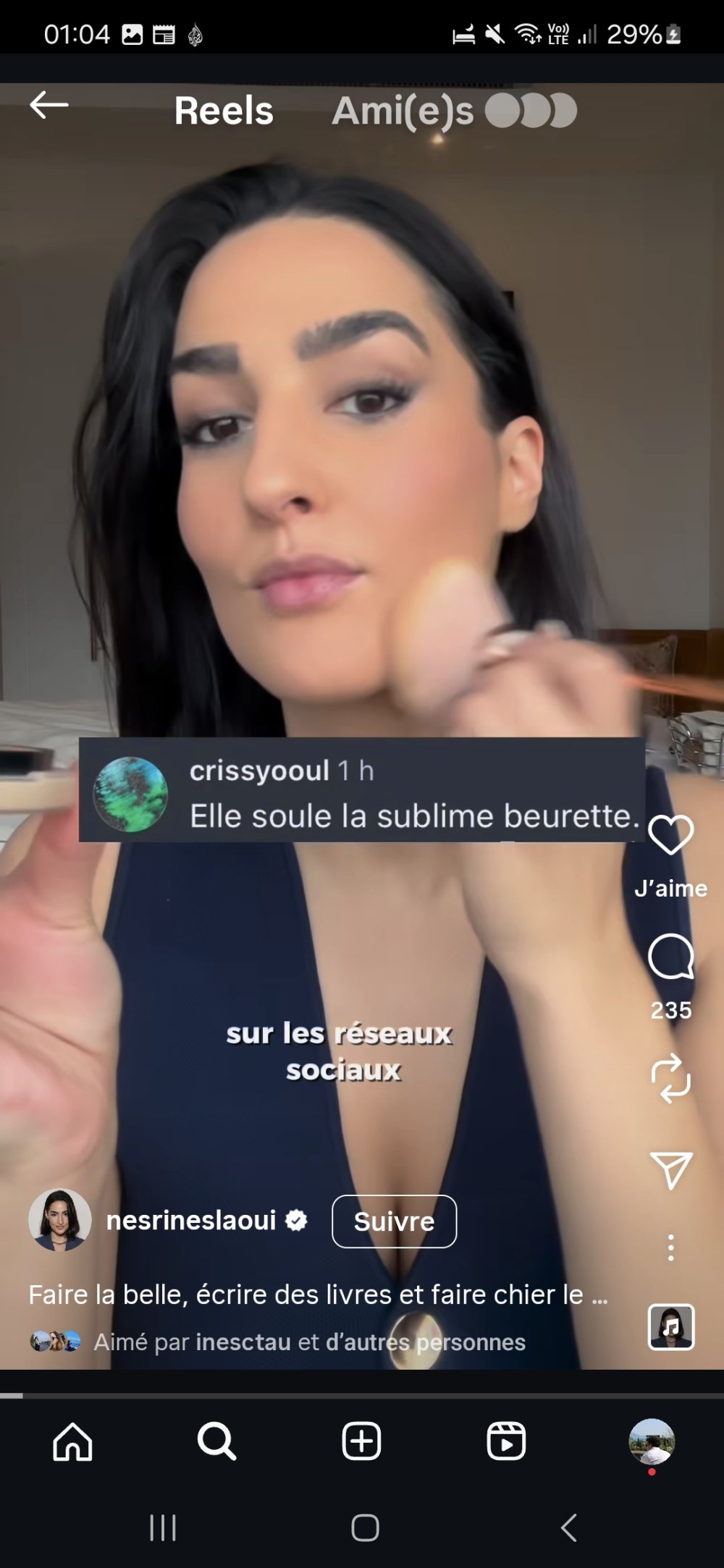Switch to the Ami(e)s tab

(x=403, y=111)
